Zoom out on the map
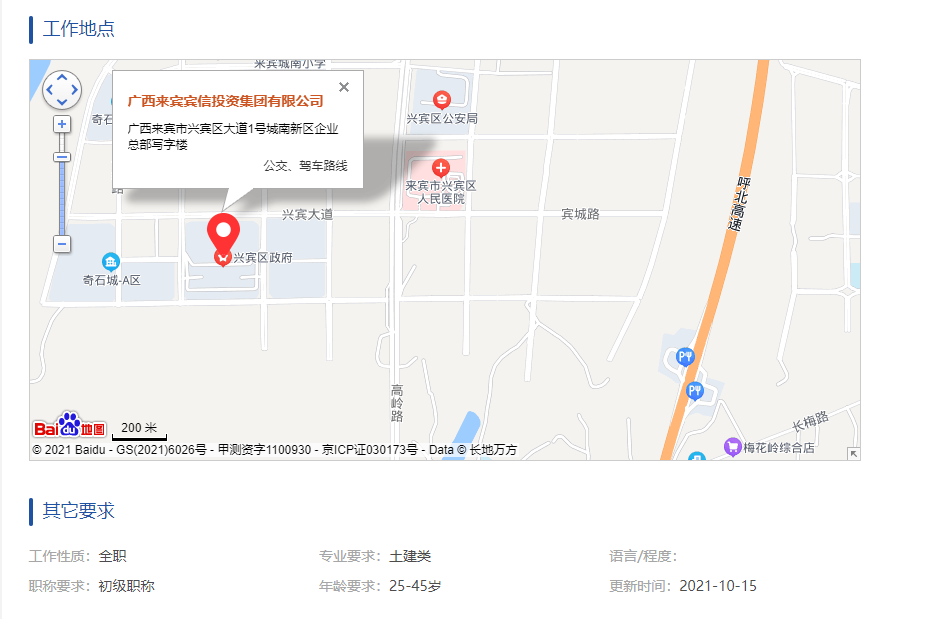This screenshot has height=619, width=936. [62, 244]
